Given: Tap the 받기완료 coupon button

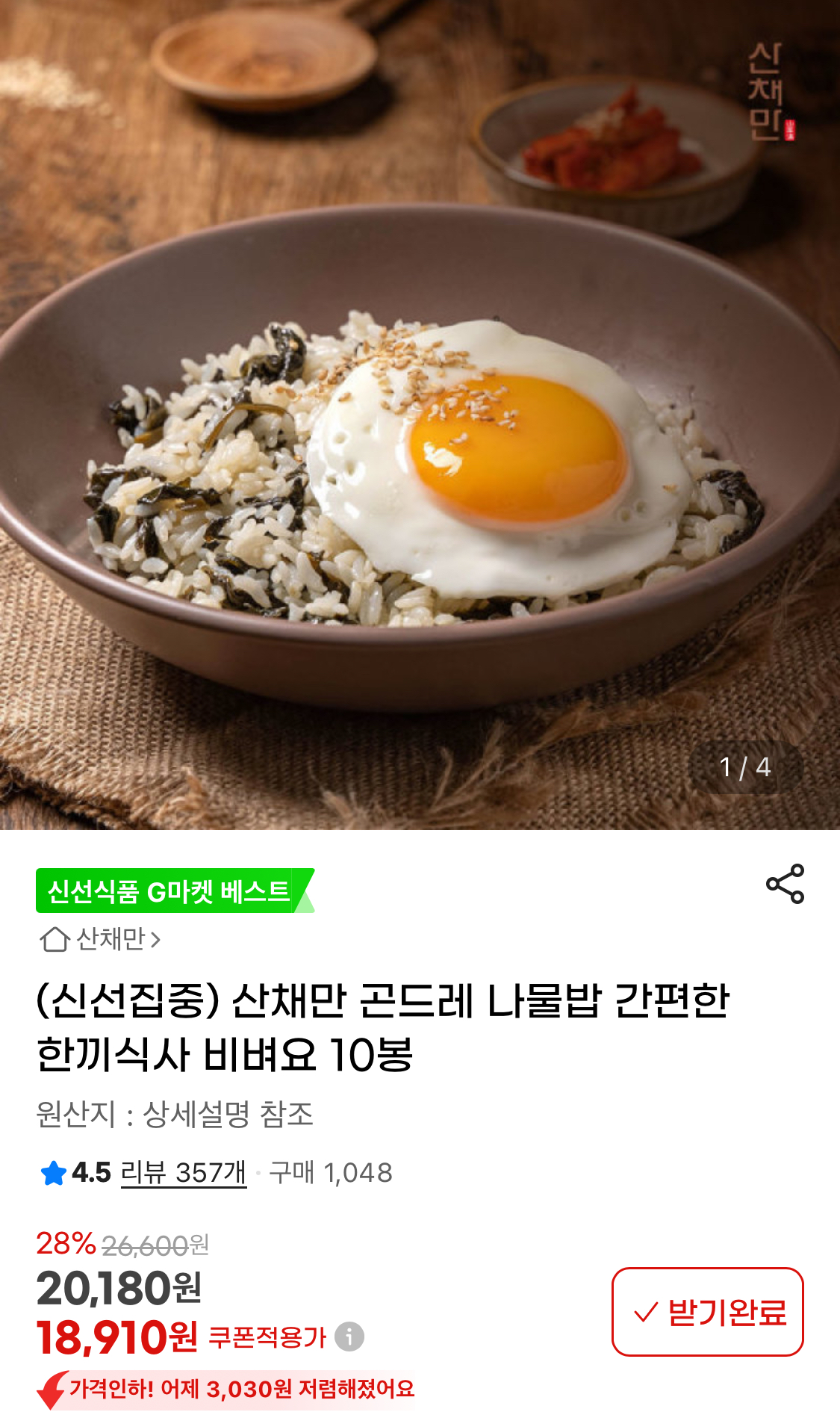Looking at the screenshot, I should point(707,1312).
